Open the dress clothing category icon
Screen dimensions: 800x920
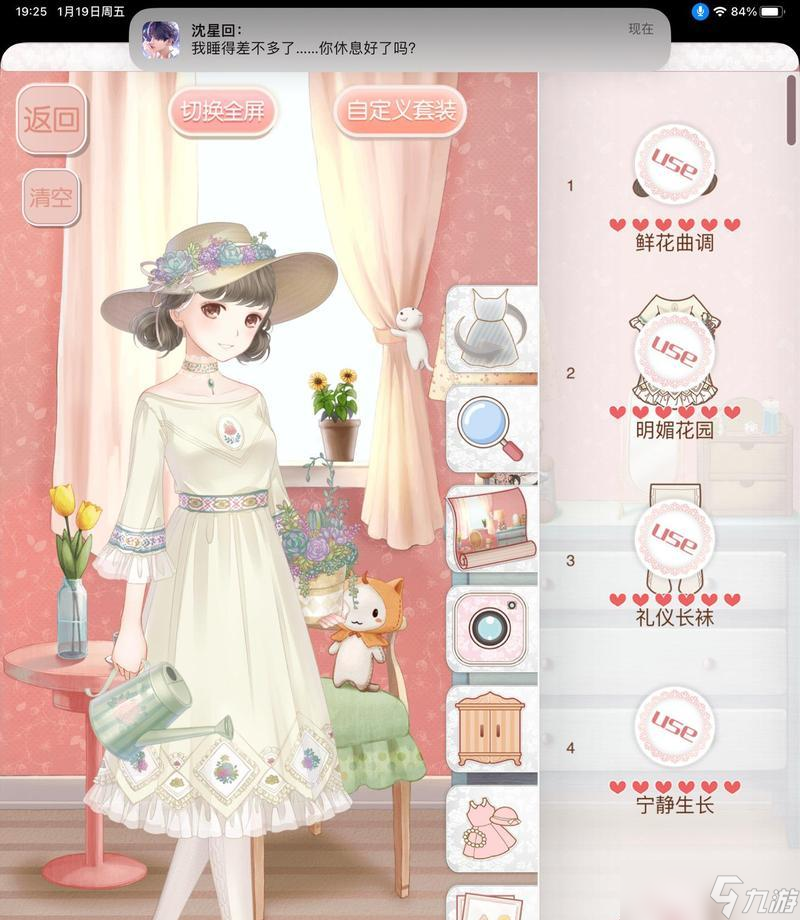point(491,329)
